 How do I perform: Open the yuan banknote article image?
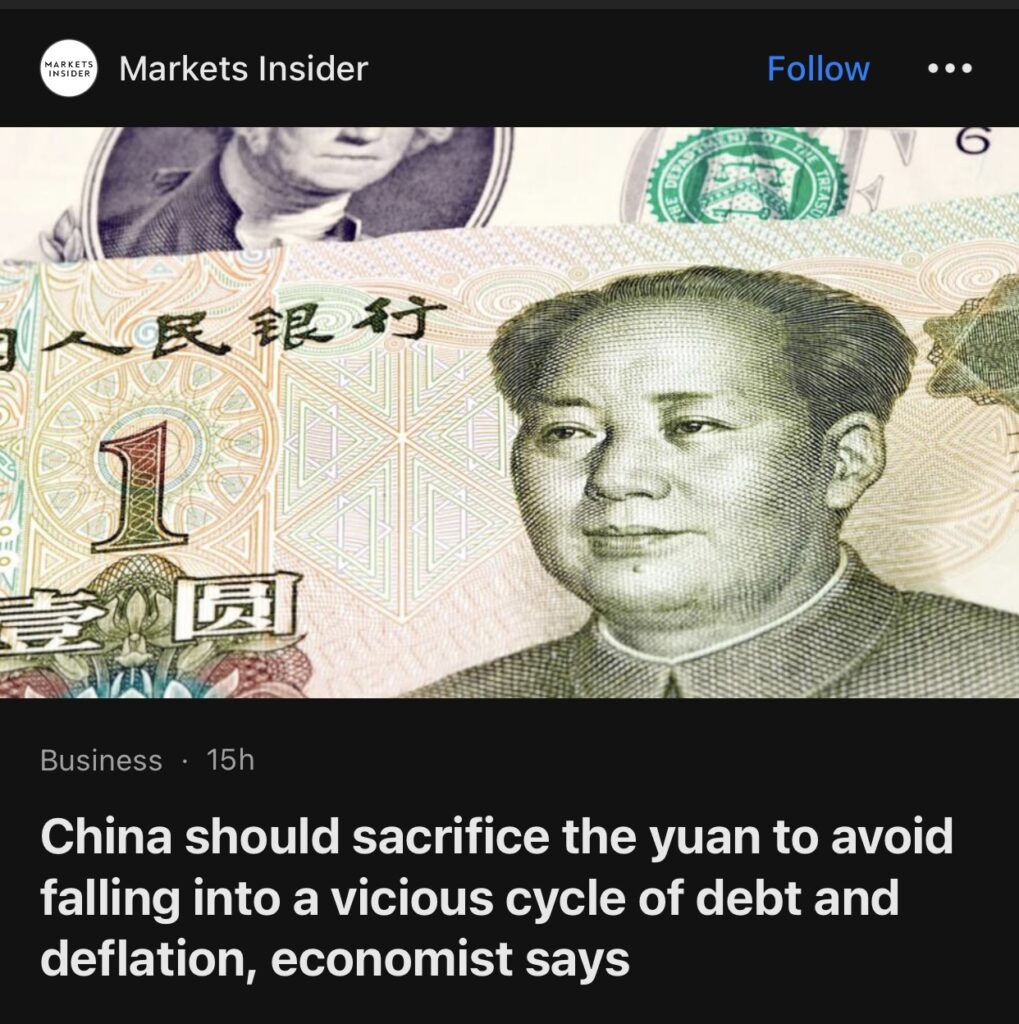(x=509, y=412)
